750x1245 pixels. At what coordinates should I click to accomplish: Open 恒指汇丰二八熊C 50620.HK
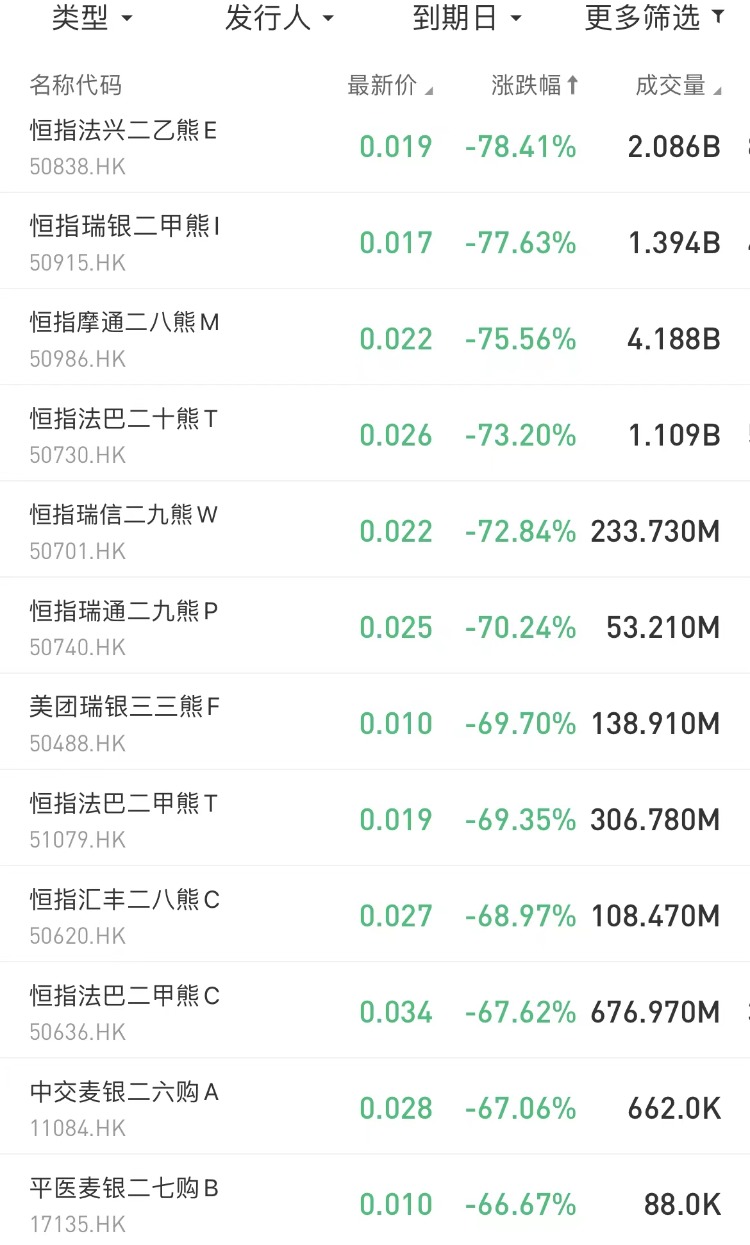pos(375,914)
